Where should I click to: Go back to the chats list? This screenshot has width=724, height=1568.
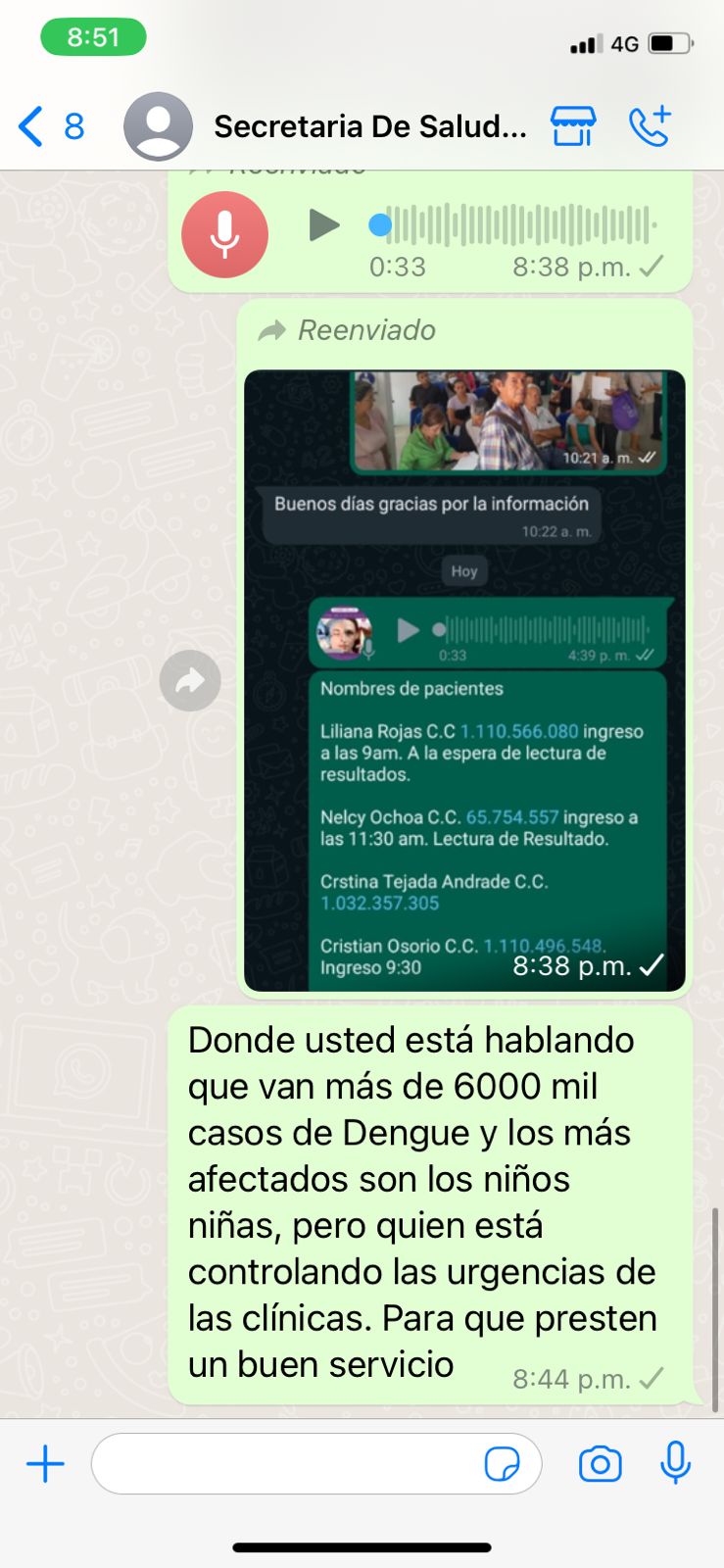coord(51,126)
